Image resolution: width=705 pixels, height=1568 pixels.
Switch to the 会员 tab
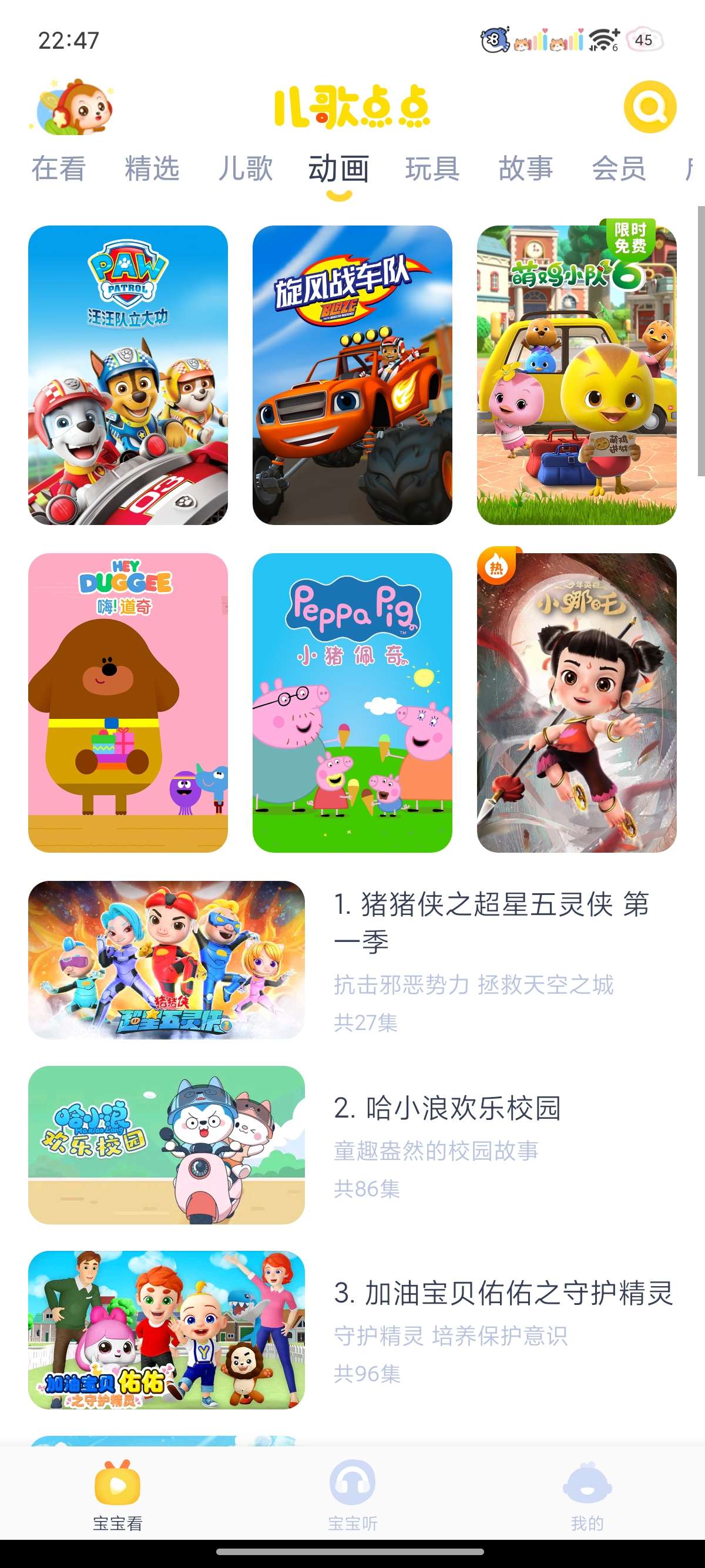(x=619, y=169)
